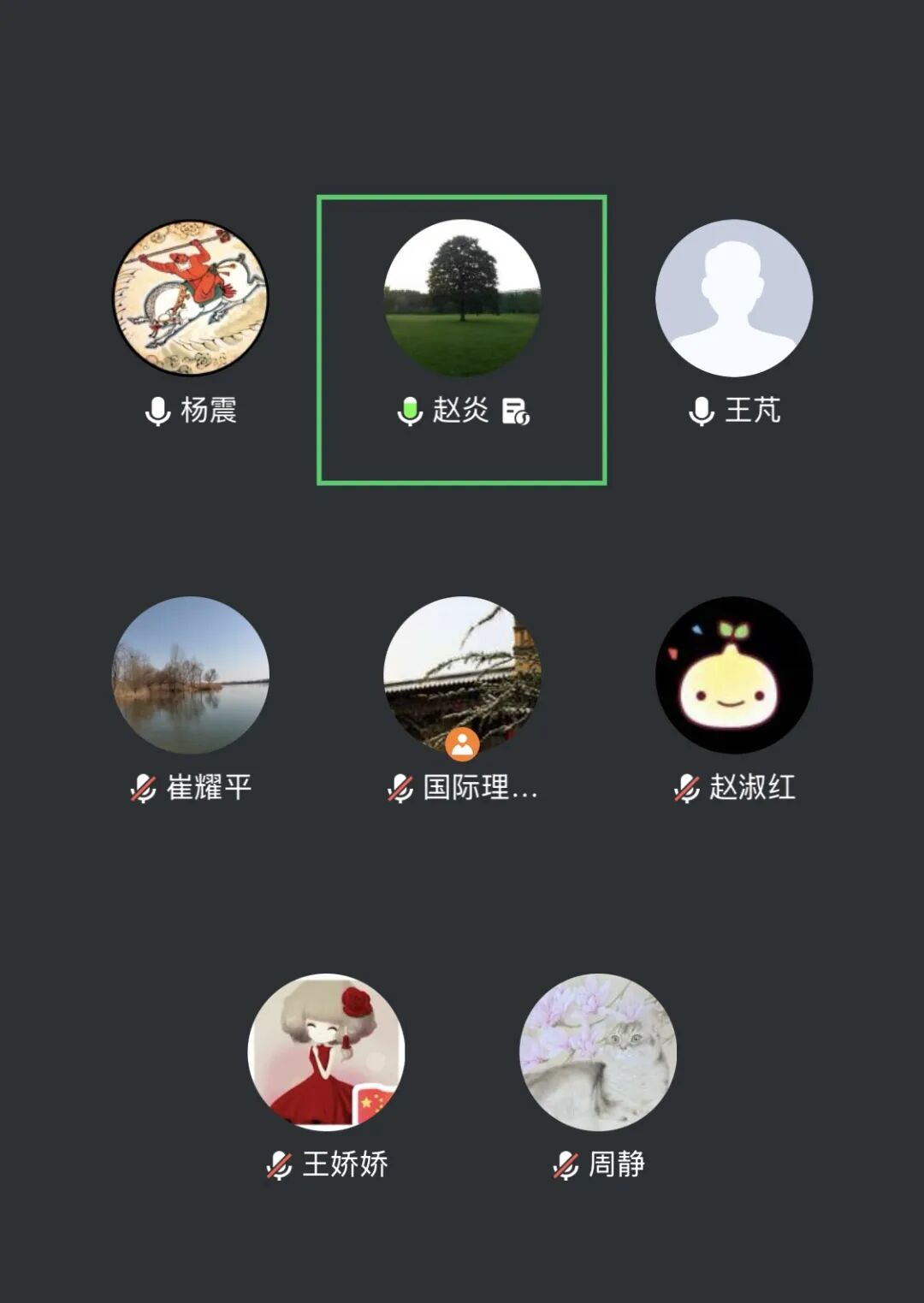This screenshot has height=1303, width=924.
Task: Click the green active microphone icon beside 赵炎
Action: pos(411,412)
